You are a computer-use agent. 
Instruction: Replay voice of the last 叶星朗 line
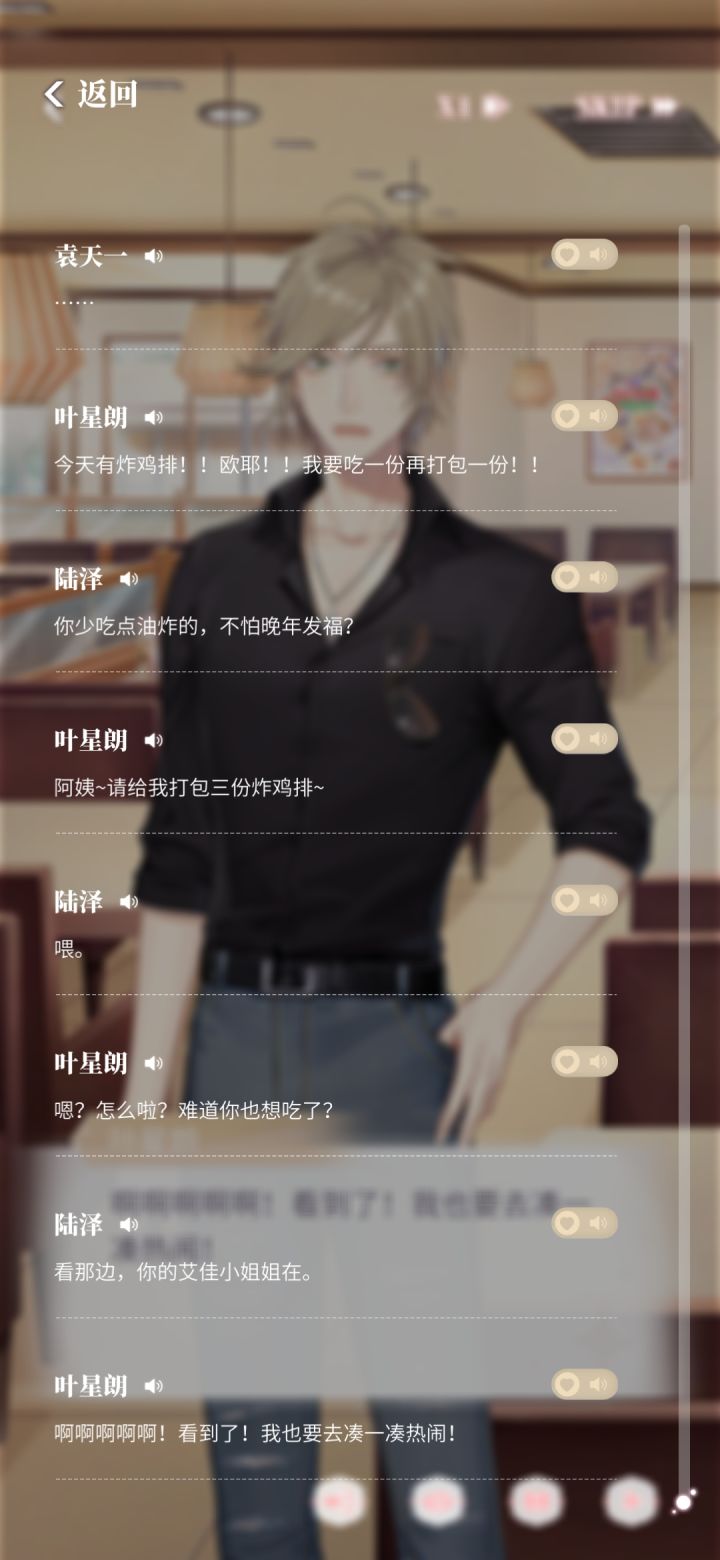[598, 1384]
